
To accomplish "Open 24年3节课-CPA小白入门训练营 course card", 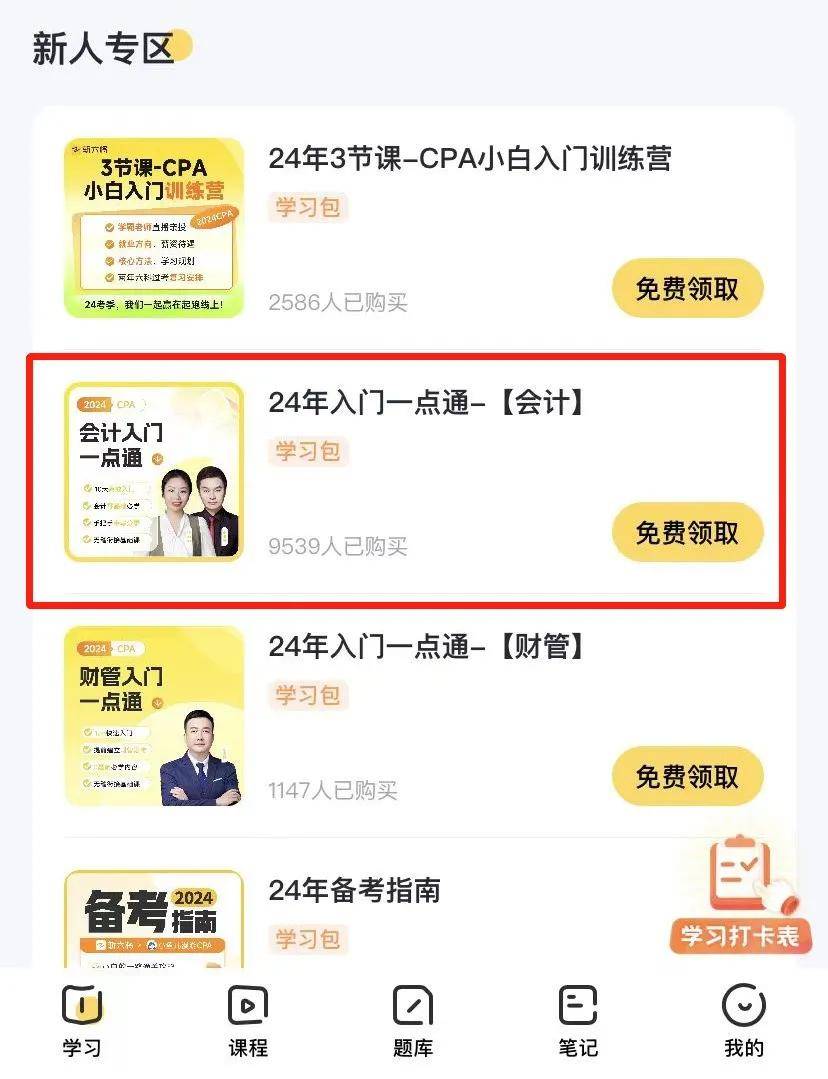I will point(470,159).
